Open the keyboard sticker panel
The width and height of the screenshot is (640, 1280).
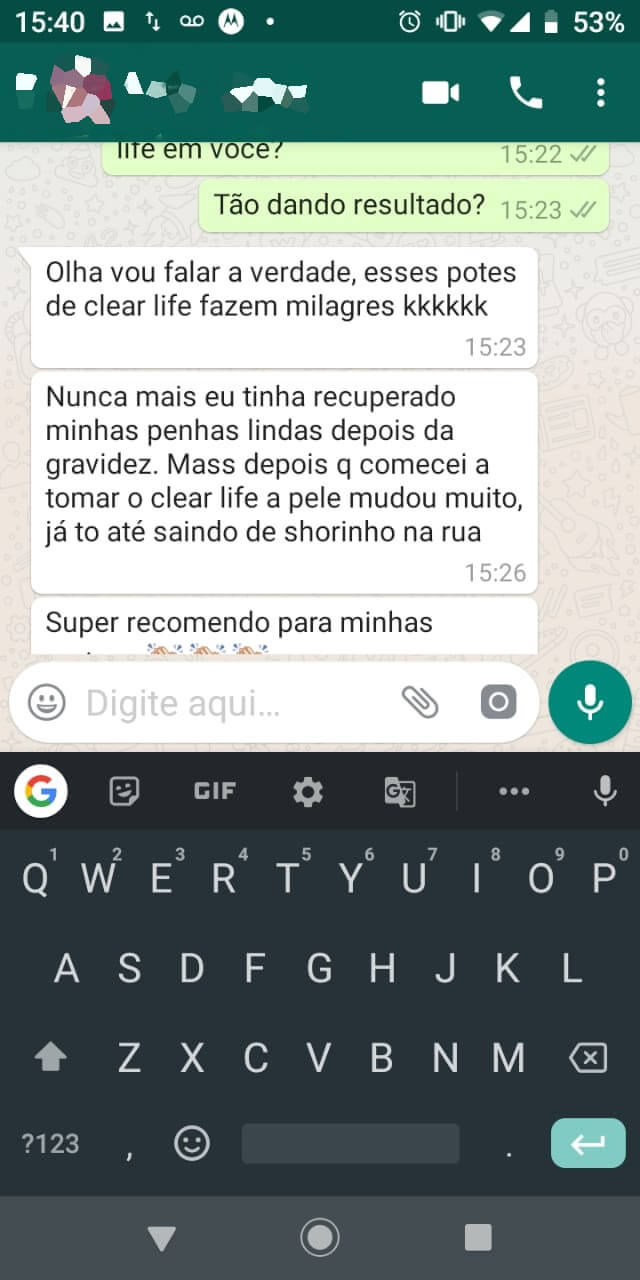pyautogui.click(x=124, y=792)
